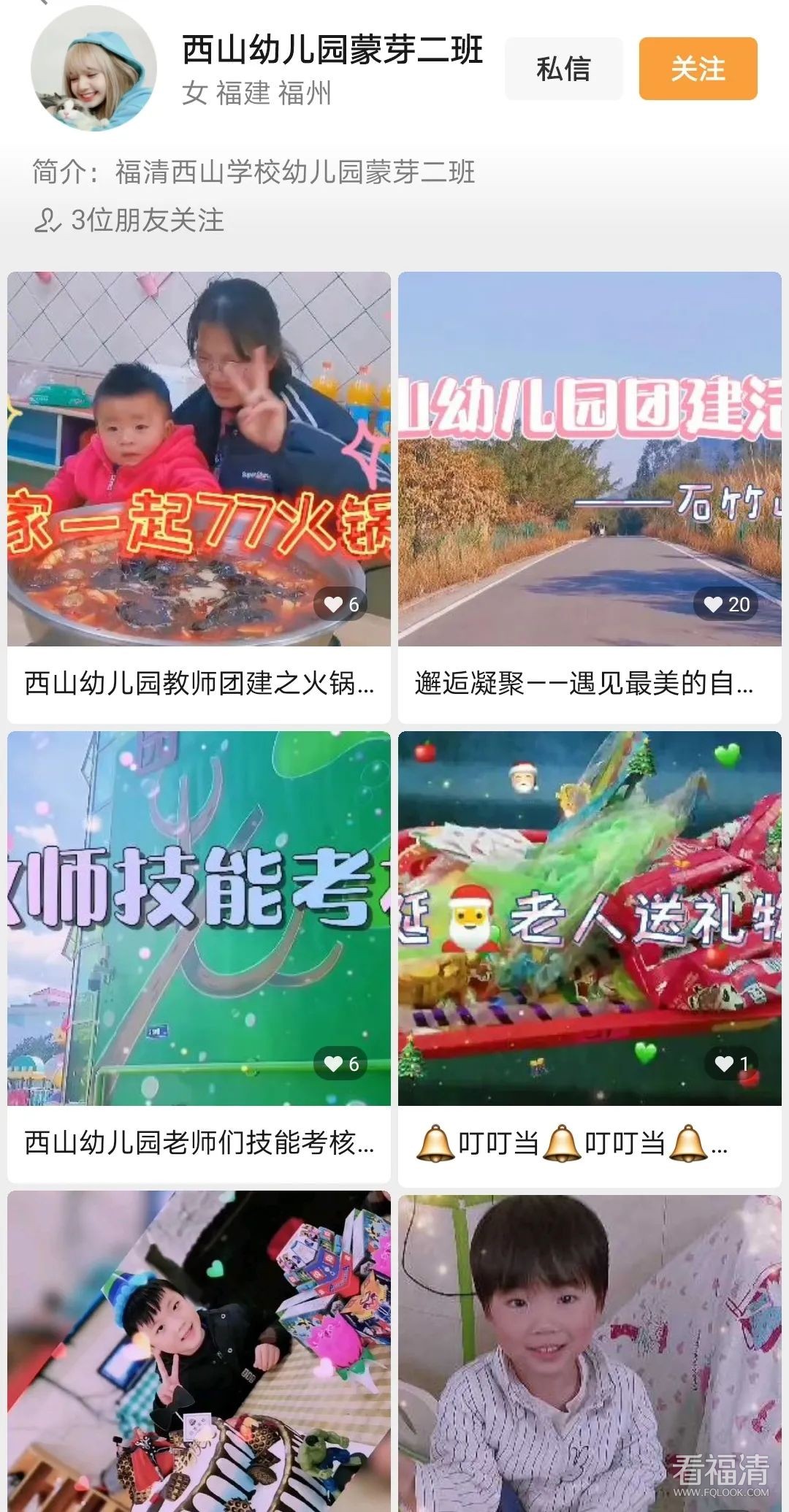Follow this account with 关注
This screenshot has width=789, height=1512.
(x=698, y=69)
